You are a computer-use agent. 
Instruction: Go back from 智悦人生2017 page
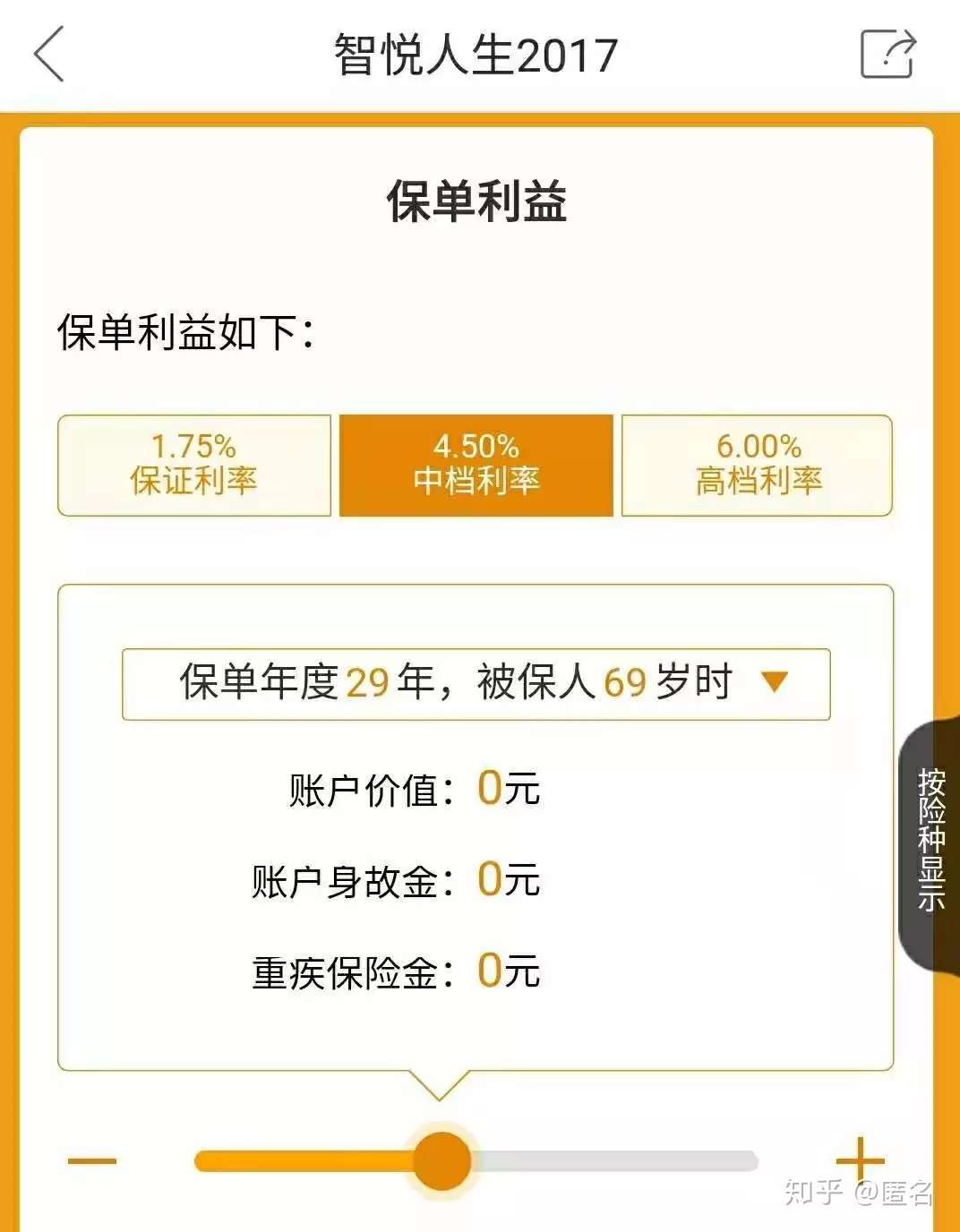(49, 54)
